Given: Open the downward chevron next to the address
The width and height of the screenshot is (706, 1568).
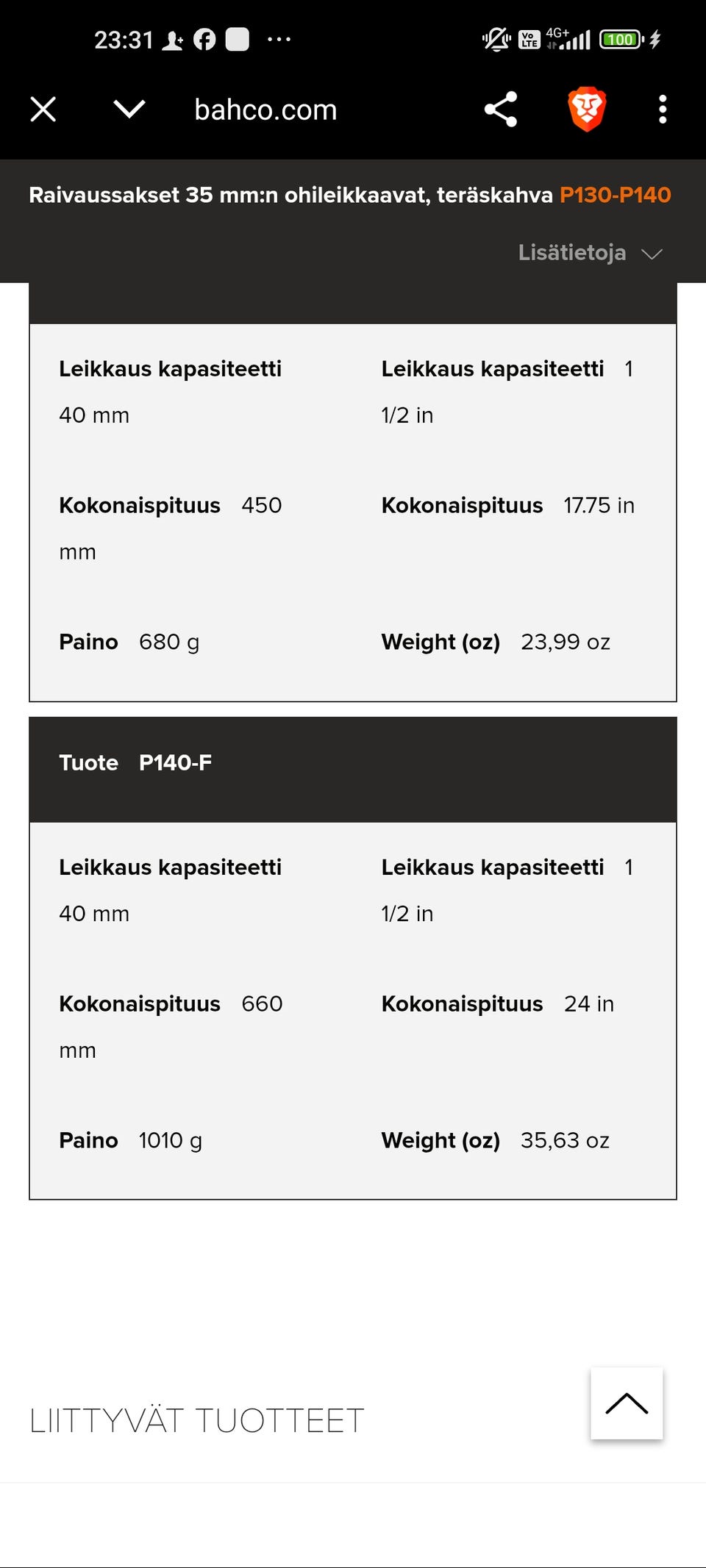Looking at the screenshot, I should pyautogui.click(x=129, y=110).
